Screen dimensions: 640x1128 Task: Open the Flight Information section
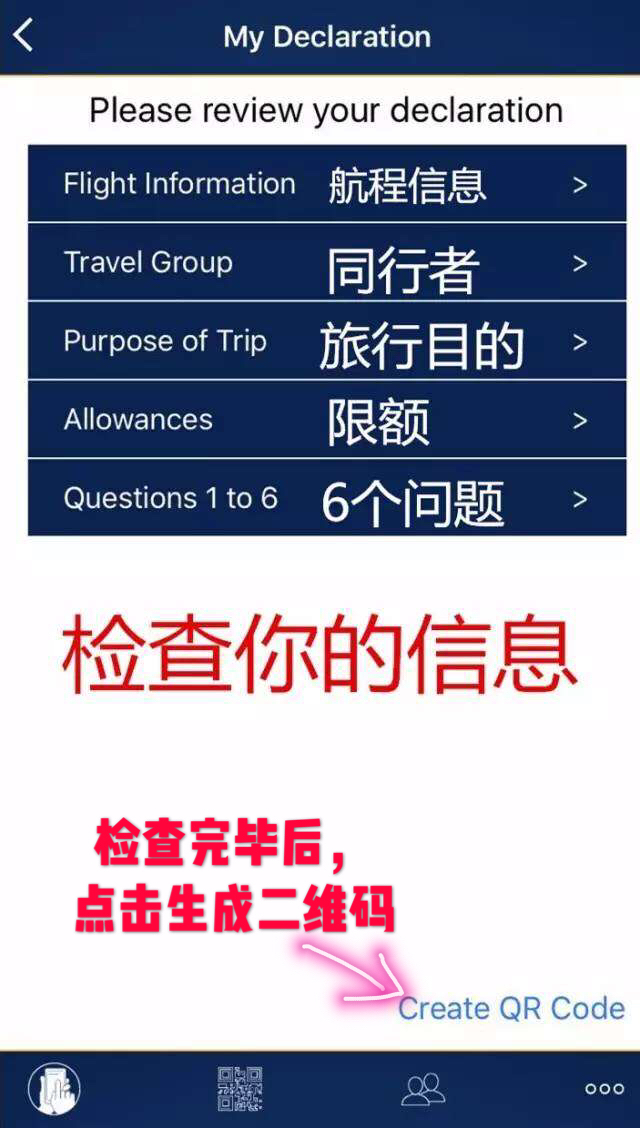click(327, 184)
